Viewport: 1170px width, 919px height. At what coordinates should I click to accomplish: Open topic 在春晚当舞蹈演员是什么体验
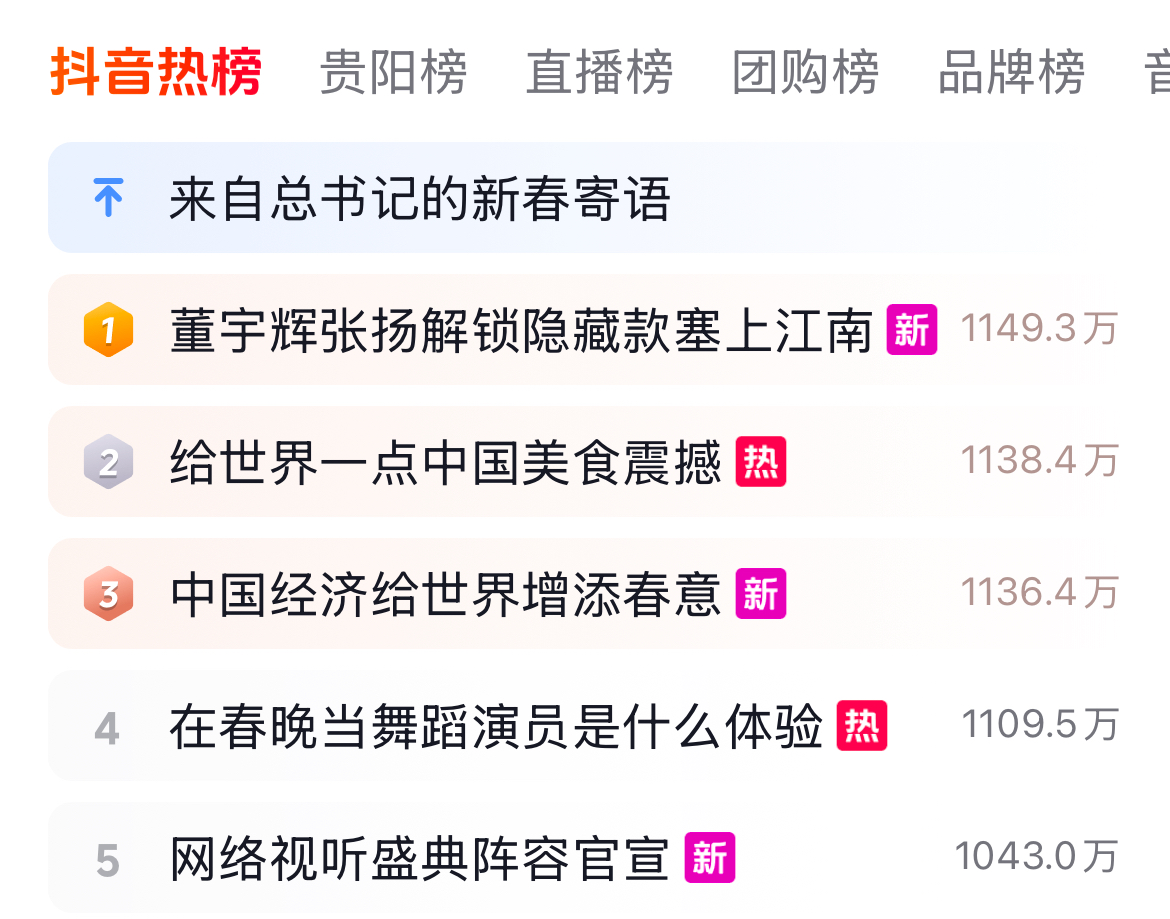(495, 726)
